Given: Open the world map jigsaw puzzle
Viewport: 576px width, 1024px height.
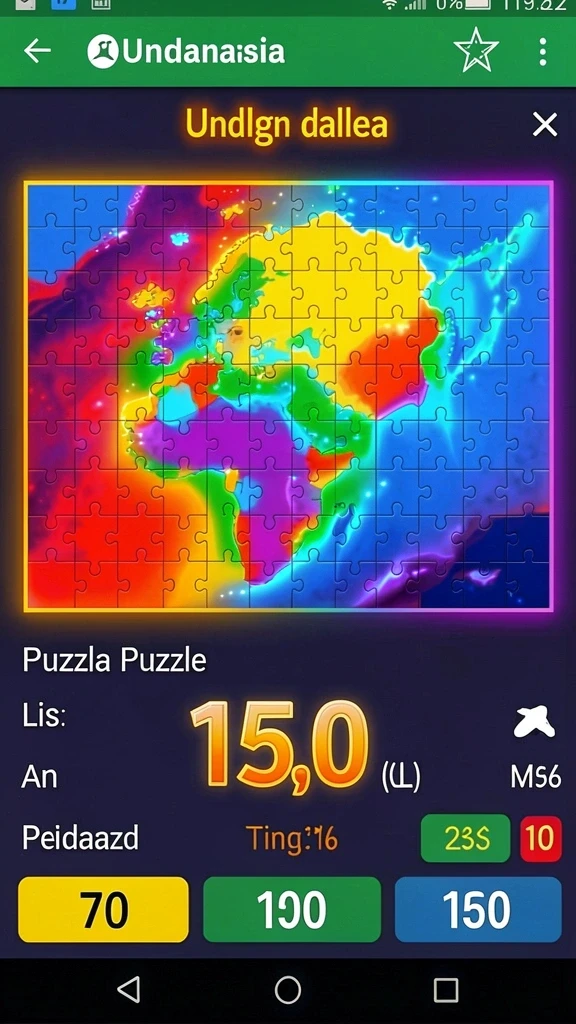Looking at the screenshot, I should click(x=289, y=396).
